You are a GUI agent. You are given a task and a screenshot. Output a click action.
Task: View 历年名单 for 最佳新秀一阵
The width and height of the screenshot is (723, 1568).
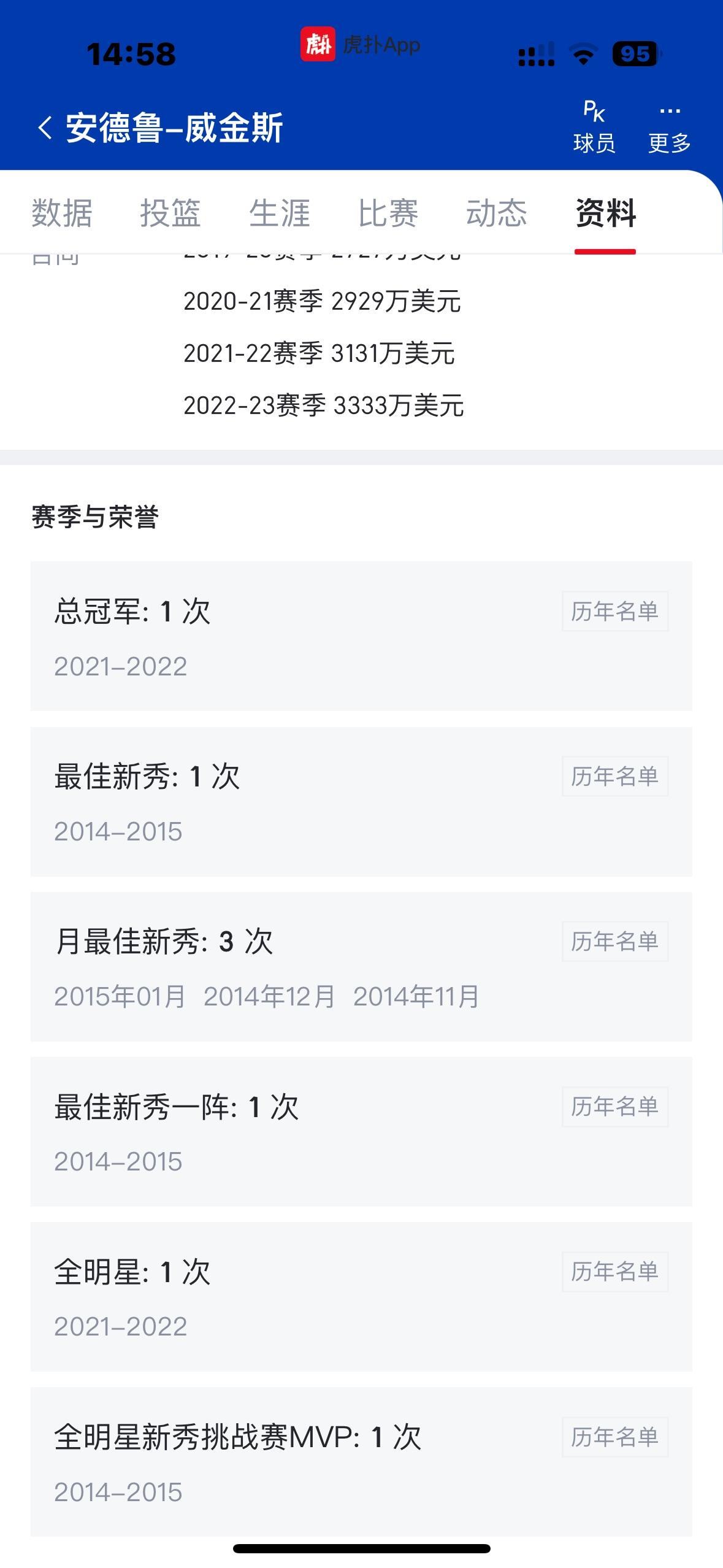click(615, 1106)
